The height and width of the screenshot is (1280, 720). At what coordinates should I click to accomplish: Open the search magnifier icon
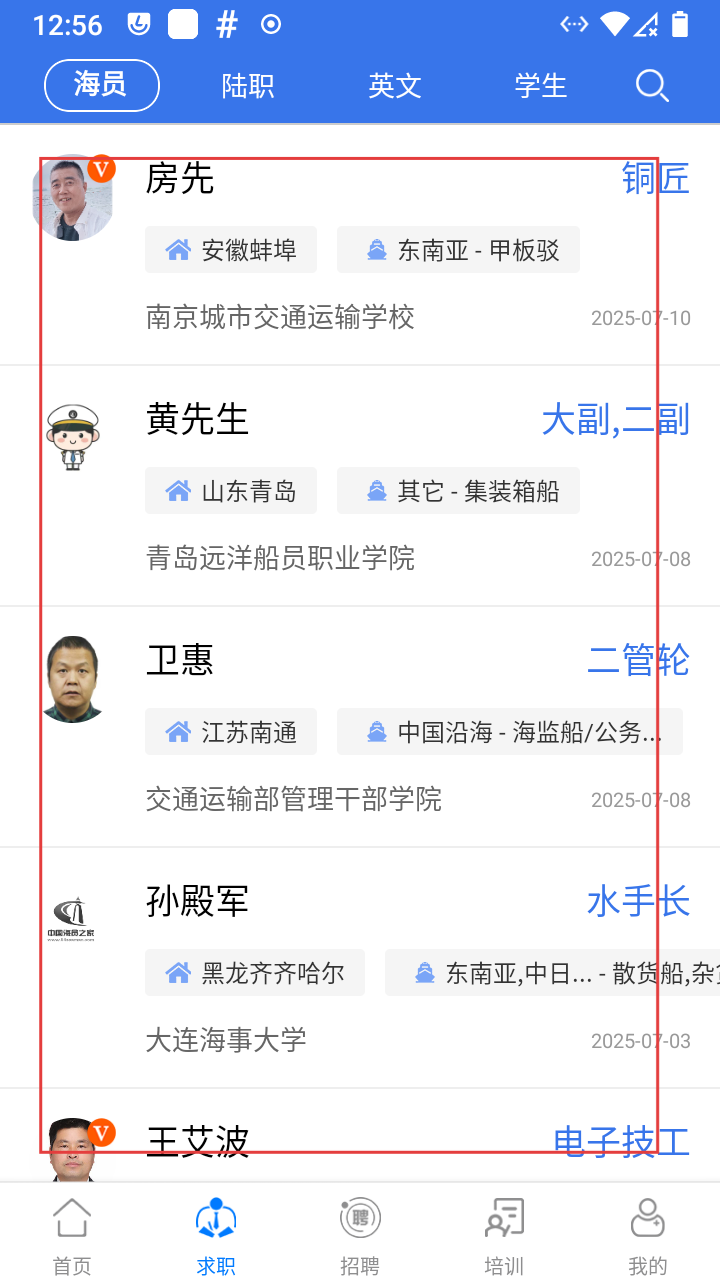pos(652,86)
